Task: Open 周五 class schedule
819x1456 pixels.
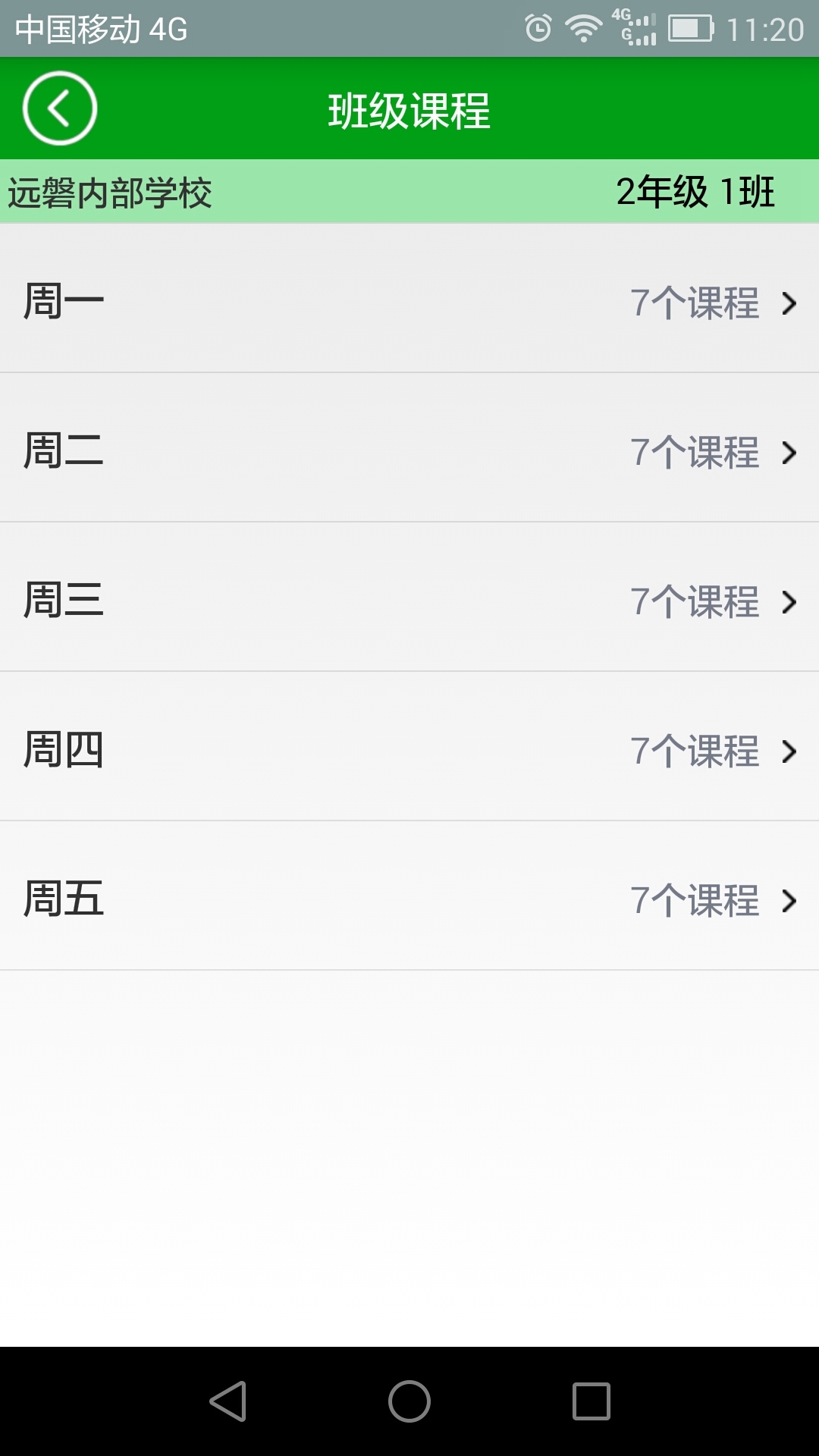Action: [x=409, y=899]
